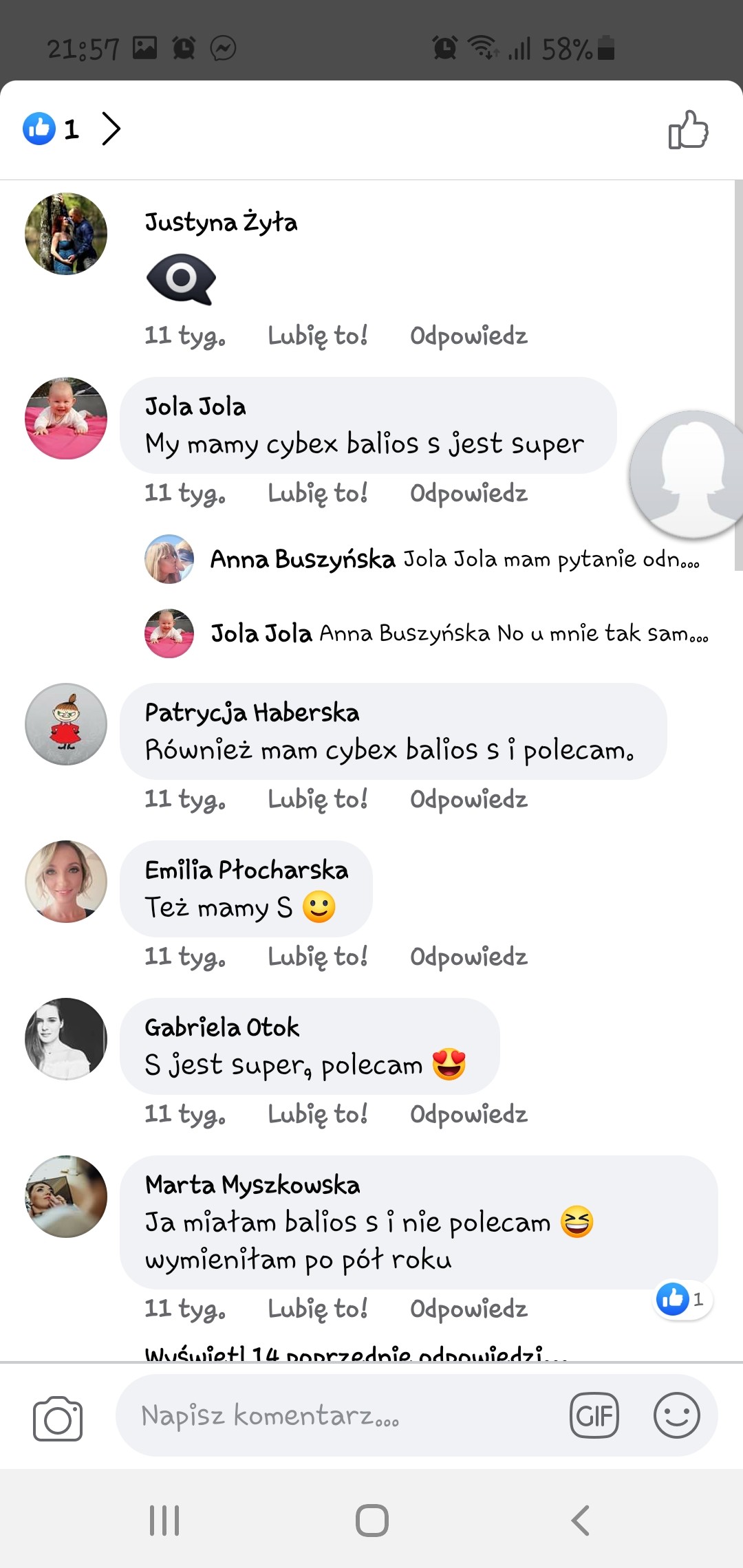This screenshot has height=1568, width=743.
Task: Reply to Emilia Płocharska's comment
Action: (469, 957)
